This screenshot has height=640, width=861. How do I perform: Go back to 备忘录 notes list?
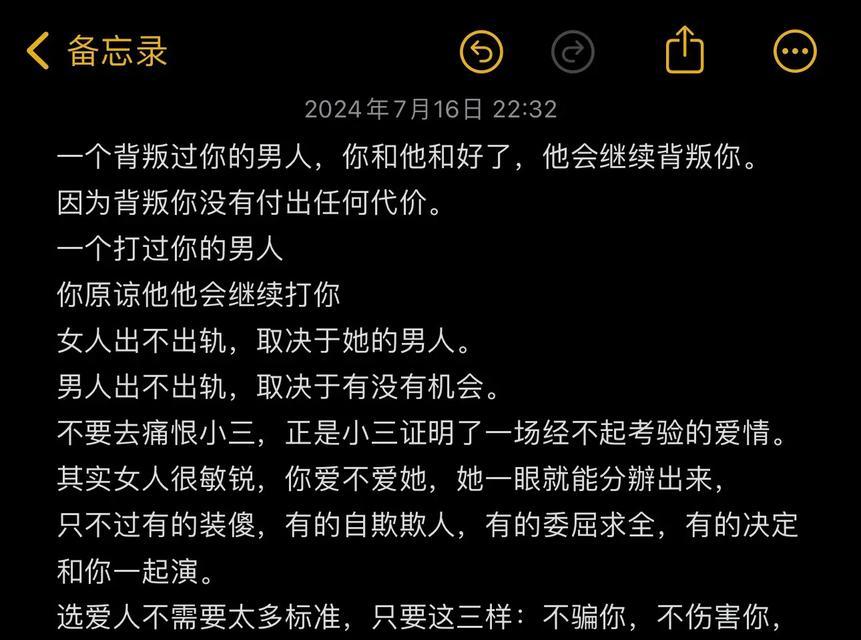coord(96,51)
